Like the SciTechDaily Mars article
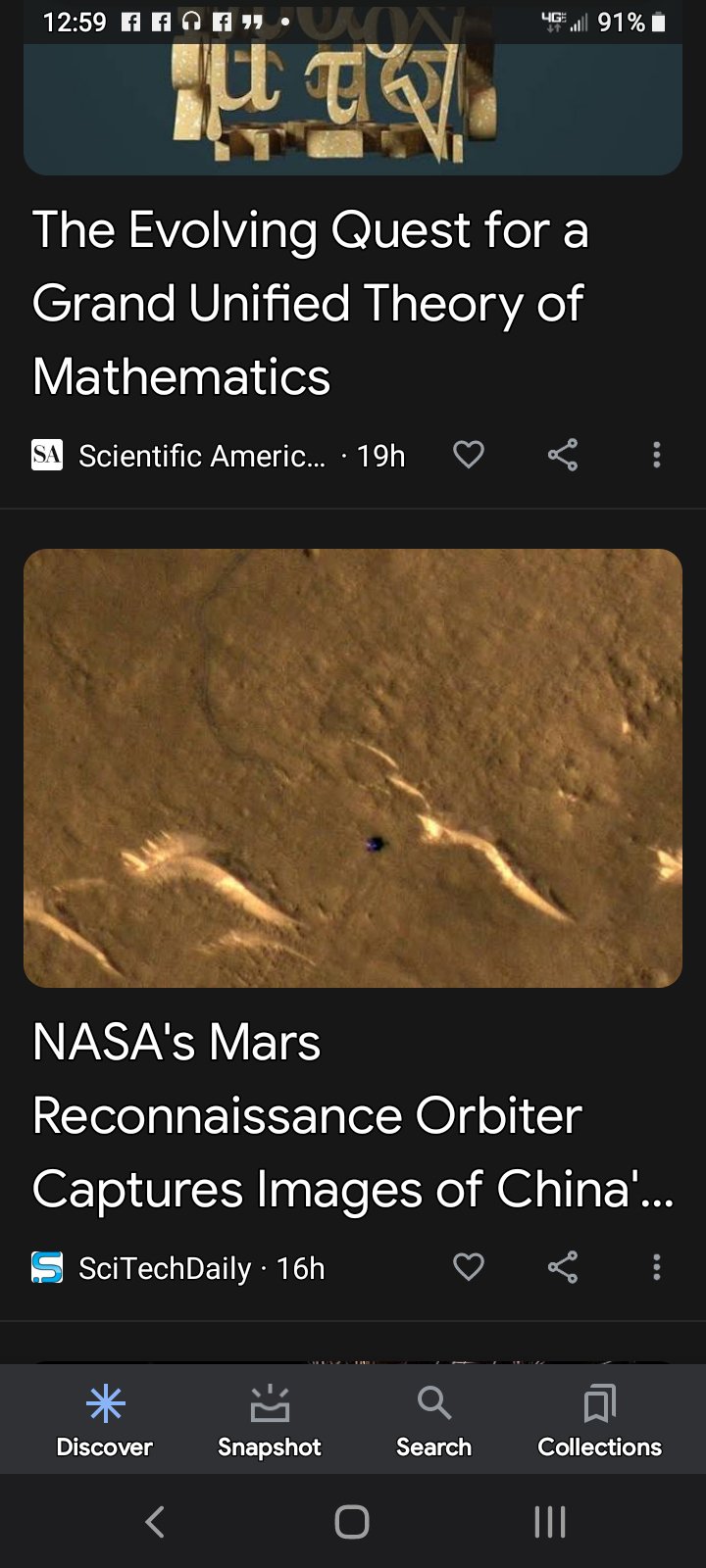The height and width of the screenshot is (1568, 706). 469,1267
